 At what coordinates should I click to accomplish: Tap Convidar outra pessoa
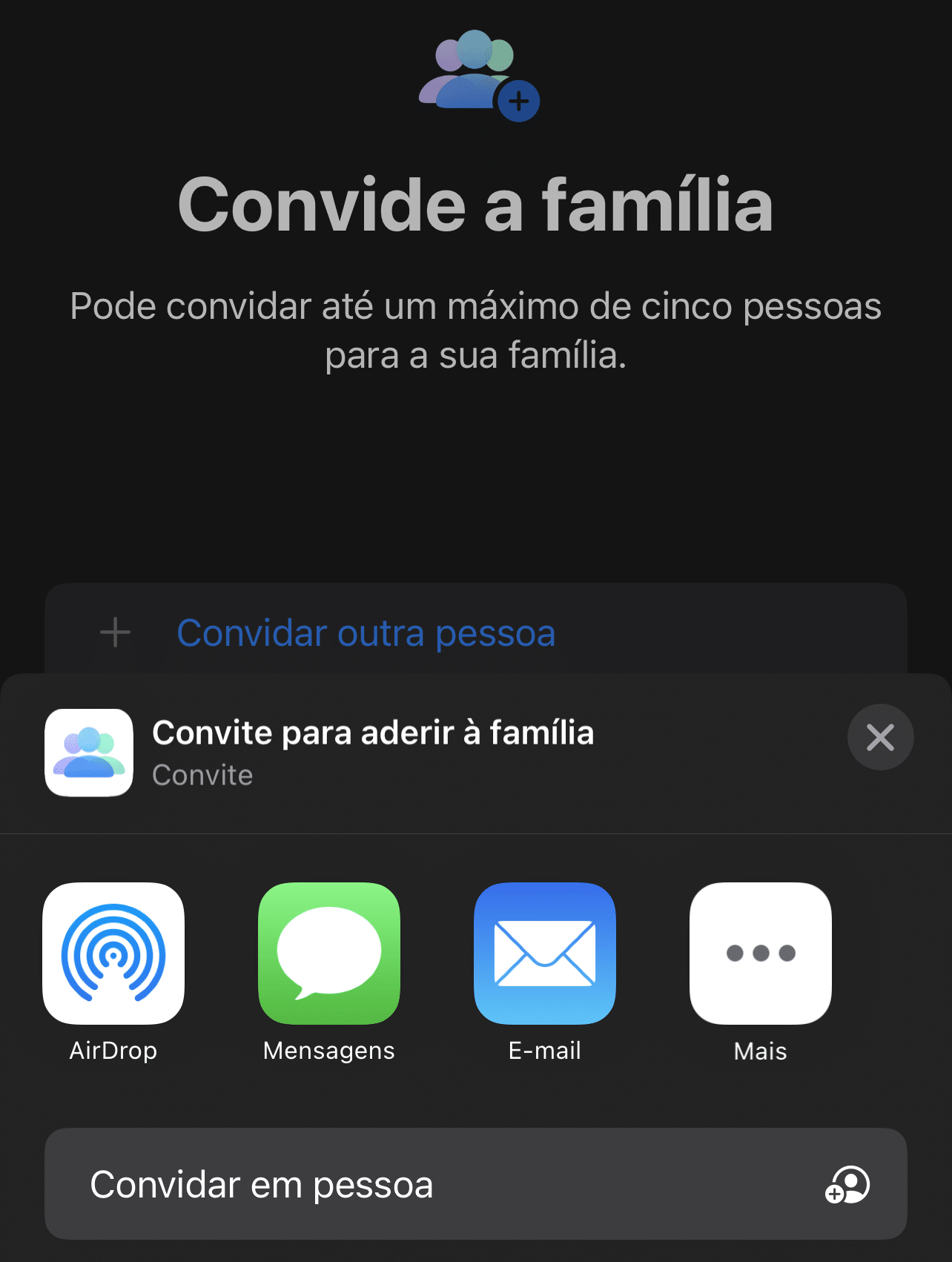point(366,633)
